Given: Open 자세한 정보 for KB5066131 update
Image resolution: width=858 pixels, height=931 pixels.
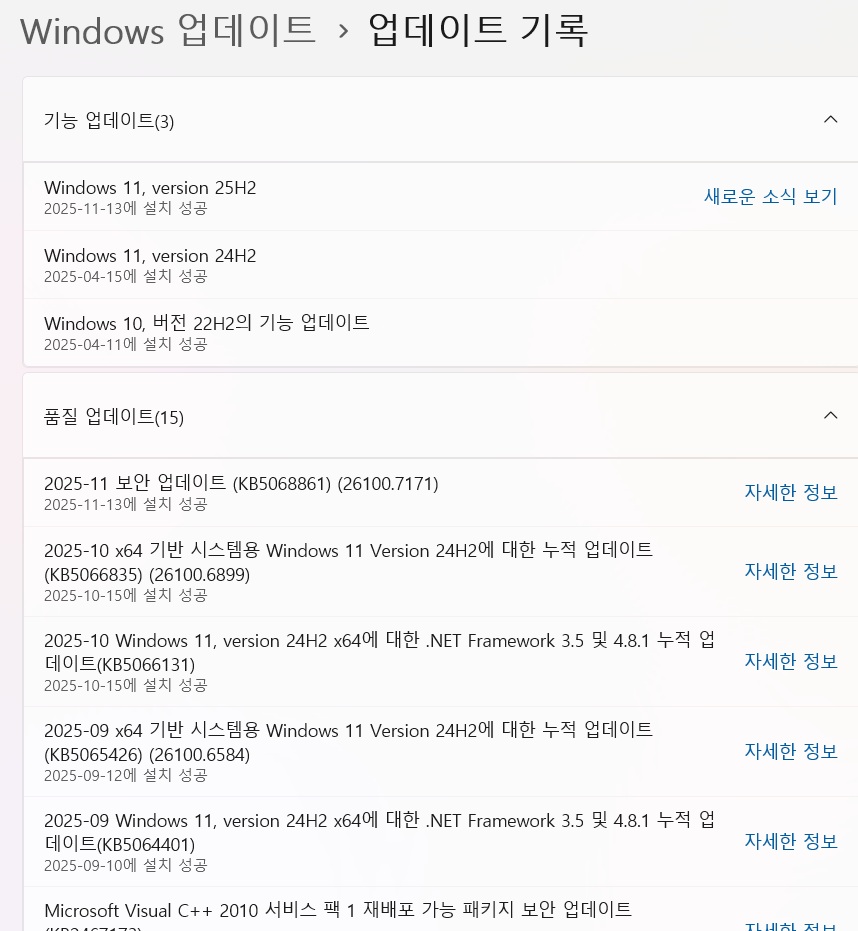Looking at the screenshot, I should click(x=790, y=661).
